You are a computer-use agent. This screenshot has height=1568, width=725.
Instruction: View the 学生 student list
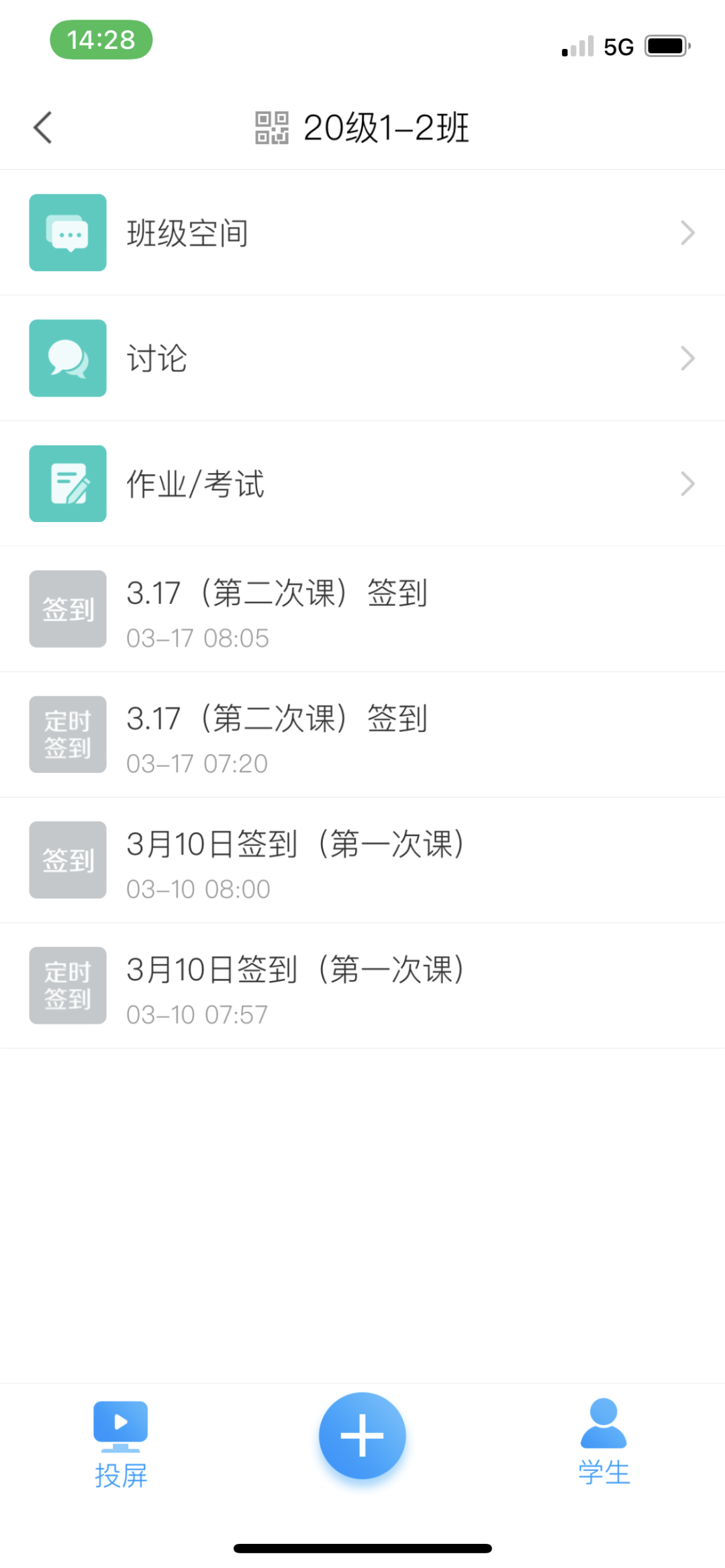coord(603,1441)
